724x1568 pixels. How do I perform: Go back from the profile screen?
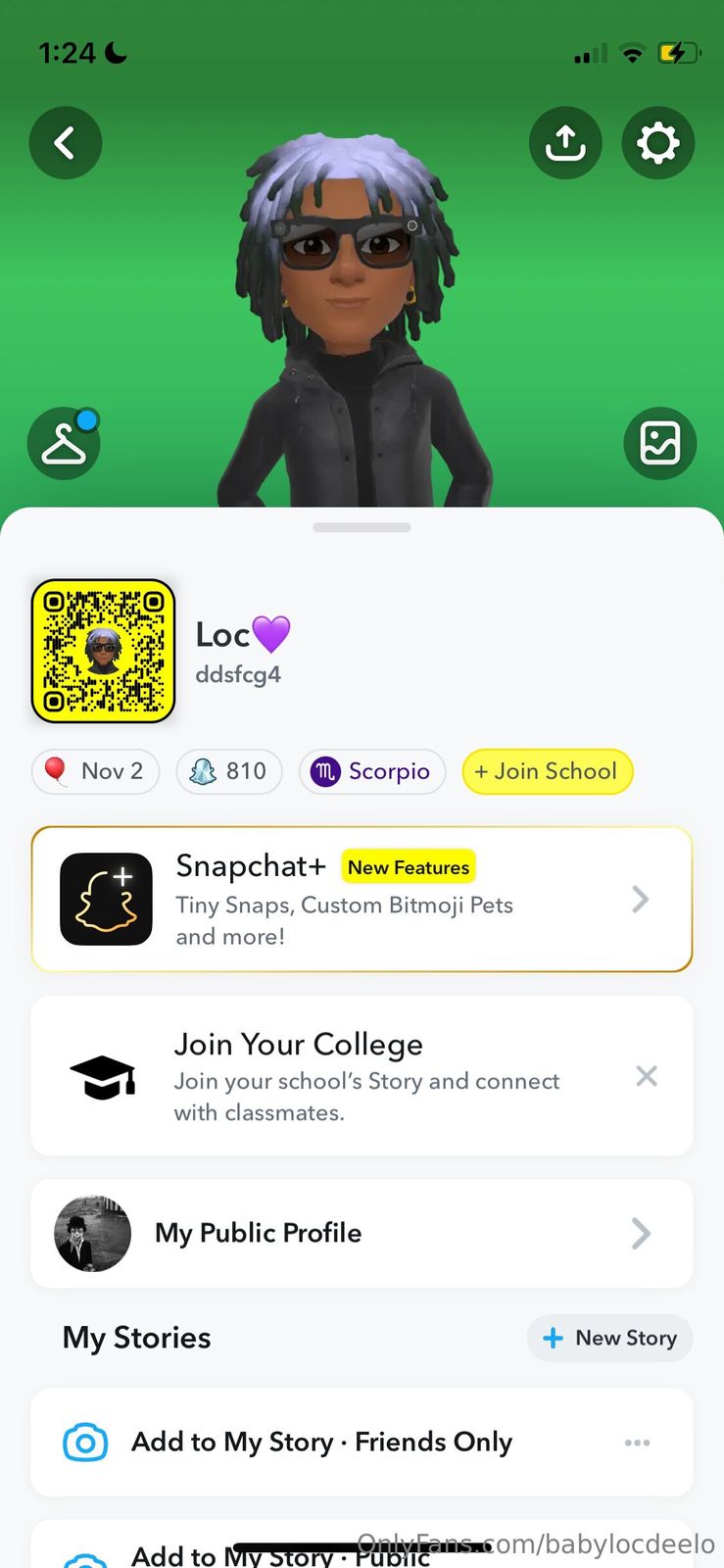pos(65,143)
